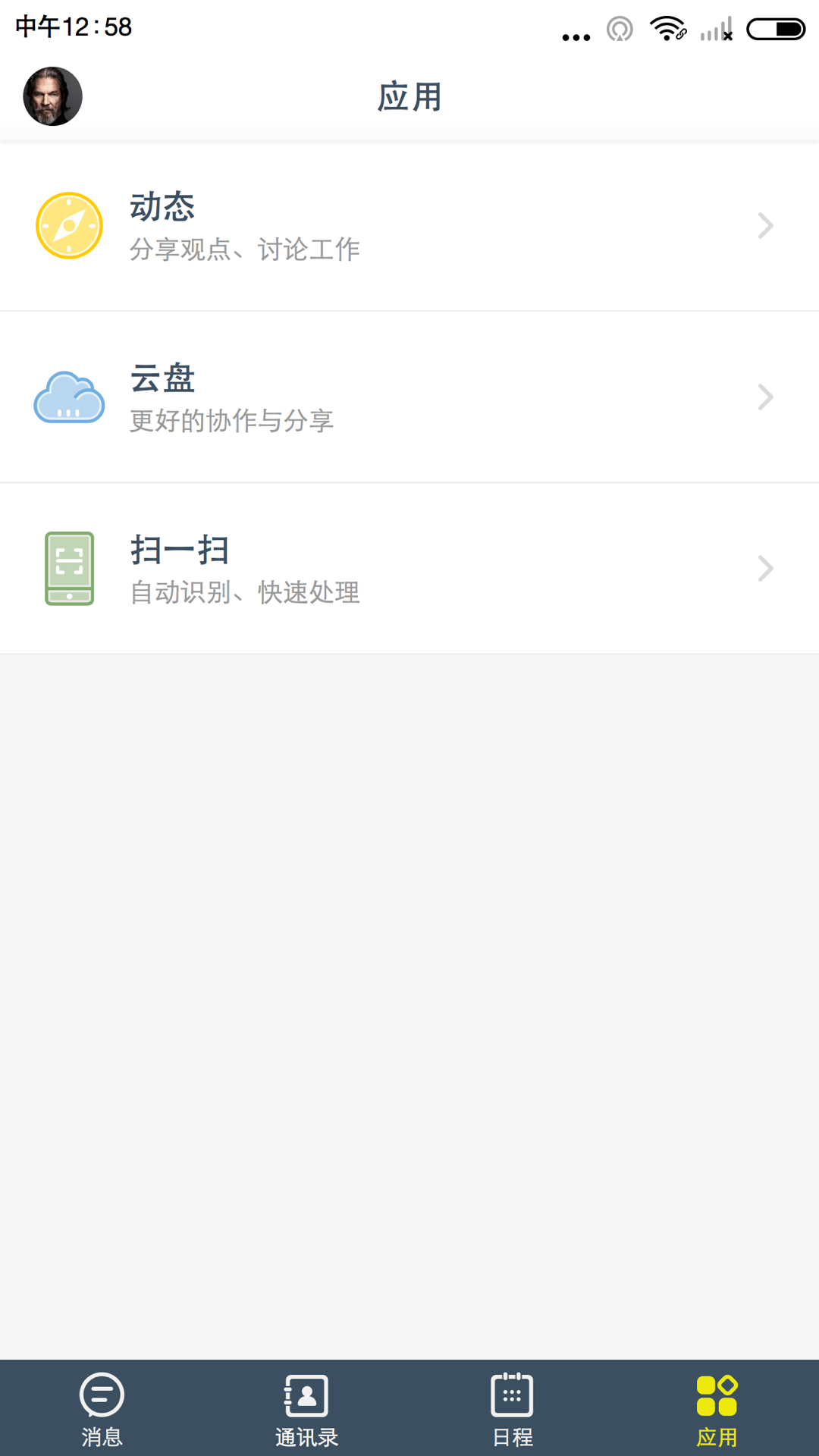This screenshot has width=819, height=1456.
Task: Select the 日程 schedule tab
Action: pyautogui.click(x=512, y=1407)
